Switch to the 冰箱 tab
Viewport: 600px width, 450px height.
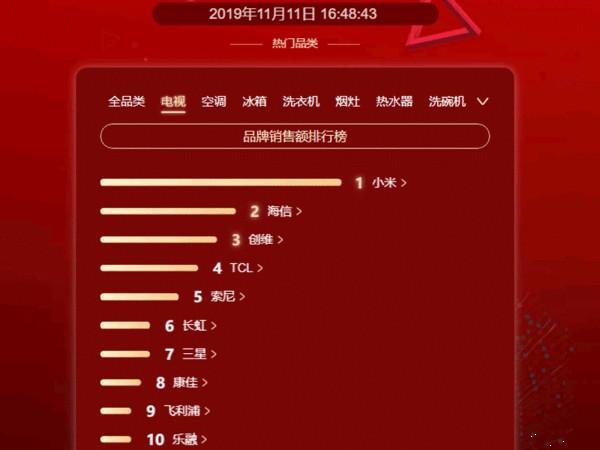point(254,102)
